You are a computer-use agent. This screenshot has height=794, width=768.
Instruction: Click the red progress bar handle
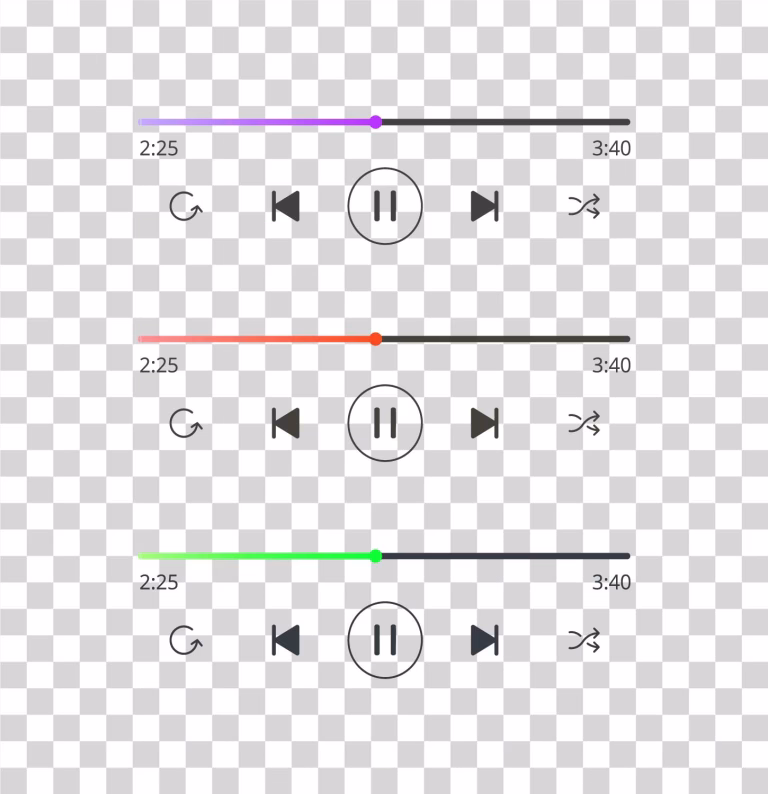tap(376, 338)
